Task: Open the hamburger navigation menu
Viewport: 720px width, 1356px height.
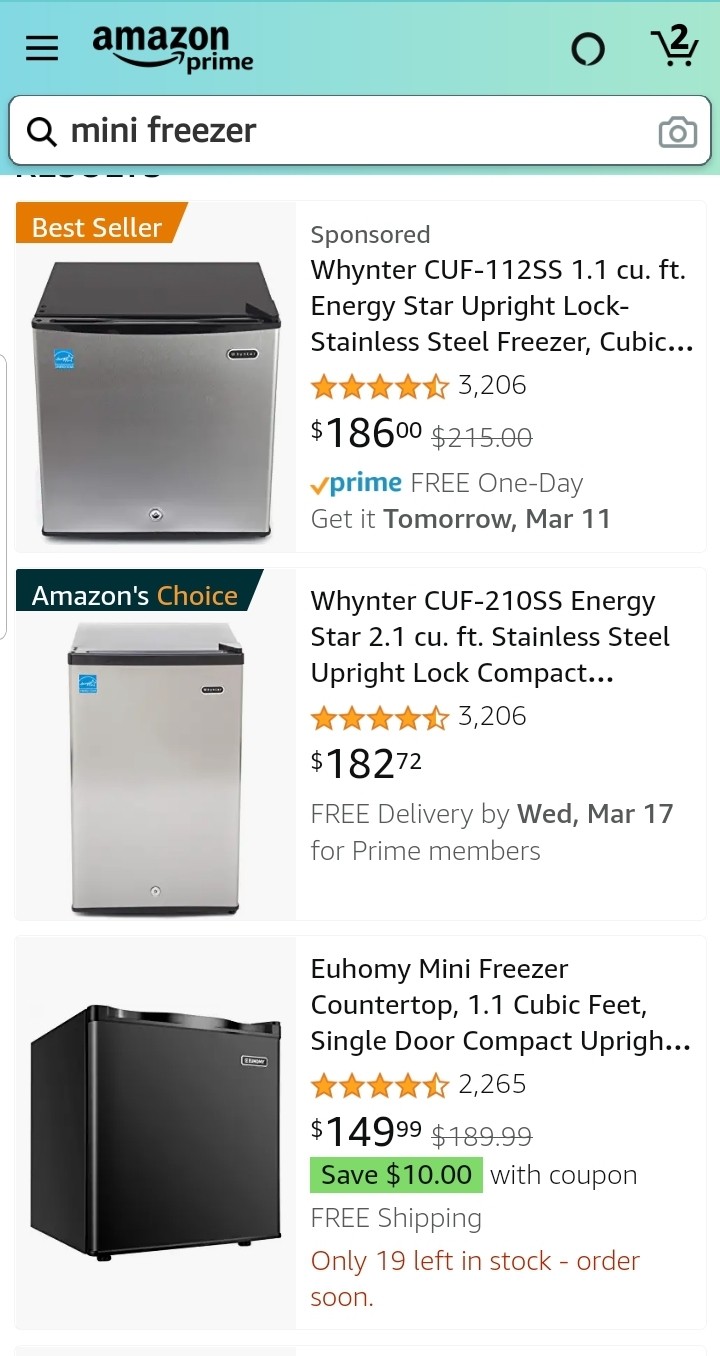Action: coord(42,48)
